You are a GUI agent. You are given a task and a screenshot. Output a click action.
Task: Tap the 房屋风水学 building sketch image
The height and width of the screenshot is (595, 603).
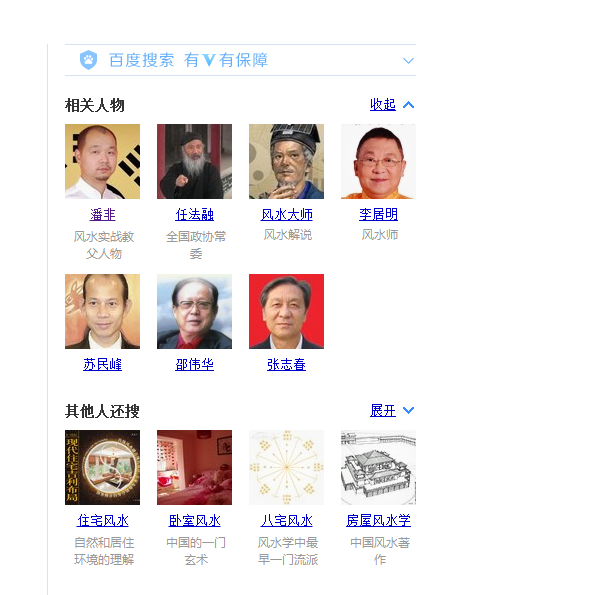378,467
